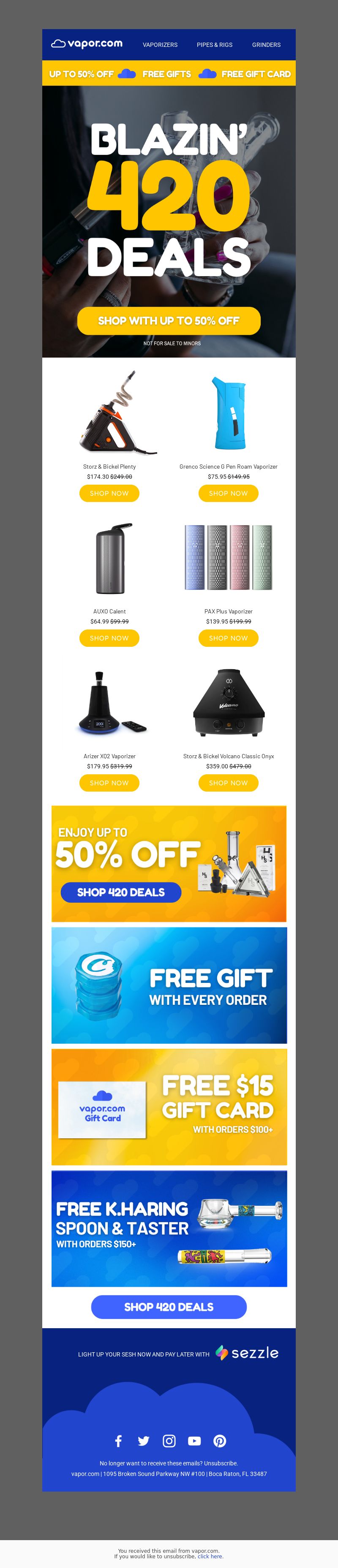View the Free $15 Gift Card banner
The image size is (338, 1568).
pyautogui.click(x=169, y=1107)
